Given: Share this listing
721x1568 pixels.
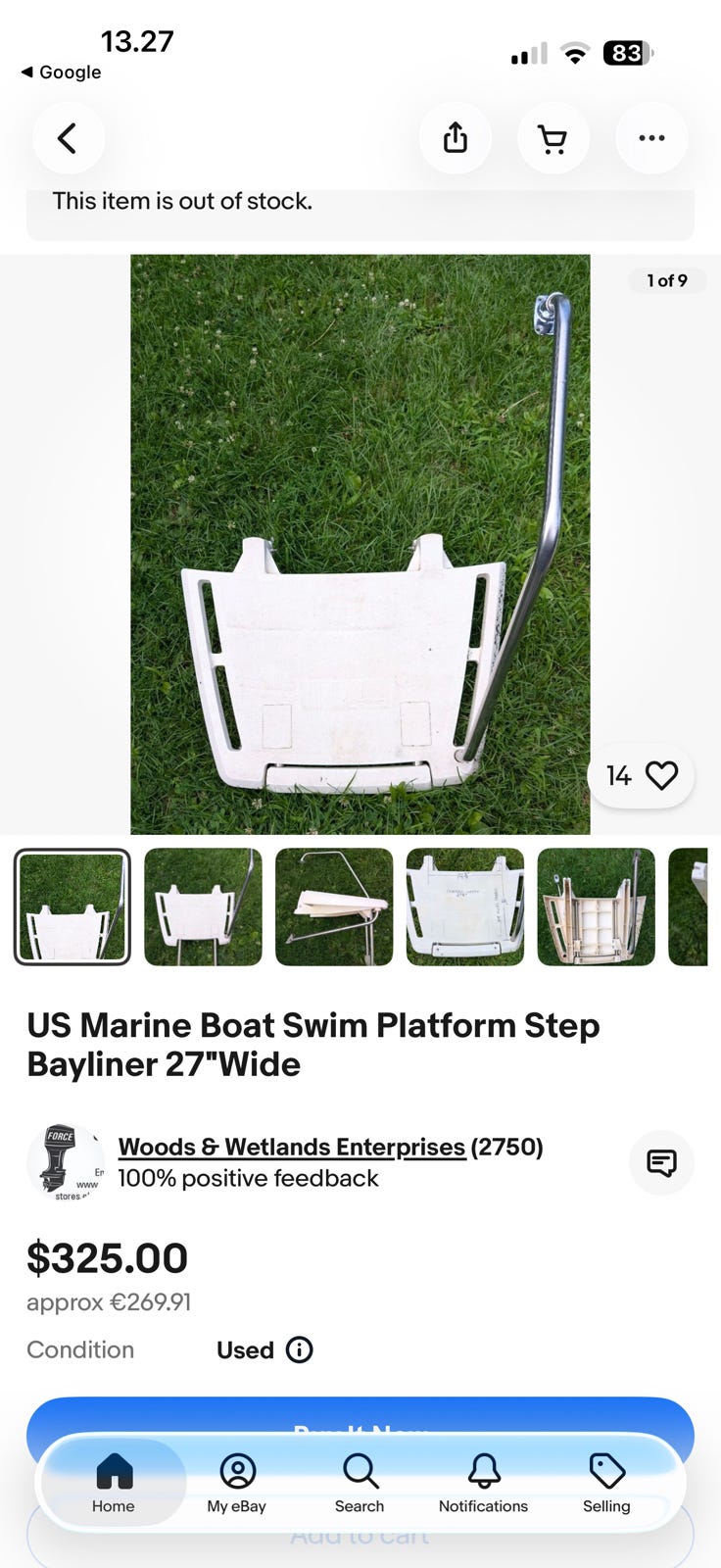Looking at the screenshot, I should click(456, 138).
